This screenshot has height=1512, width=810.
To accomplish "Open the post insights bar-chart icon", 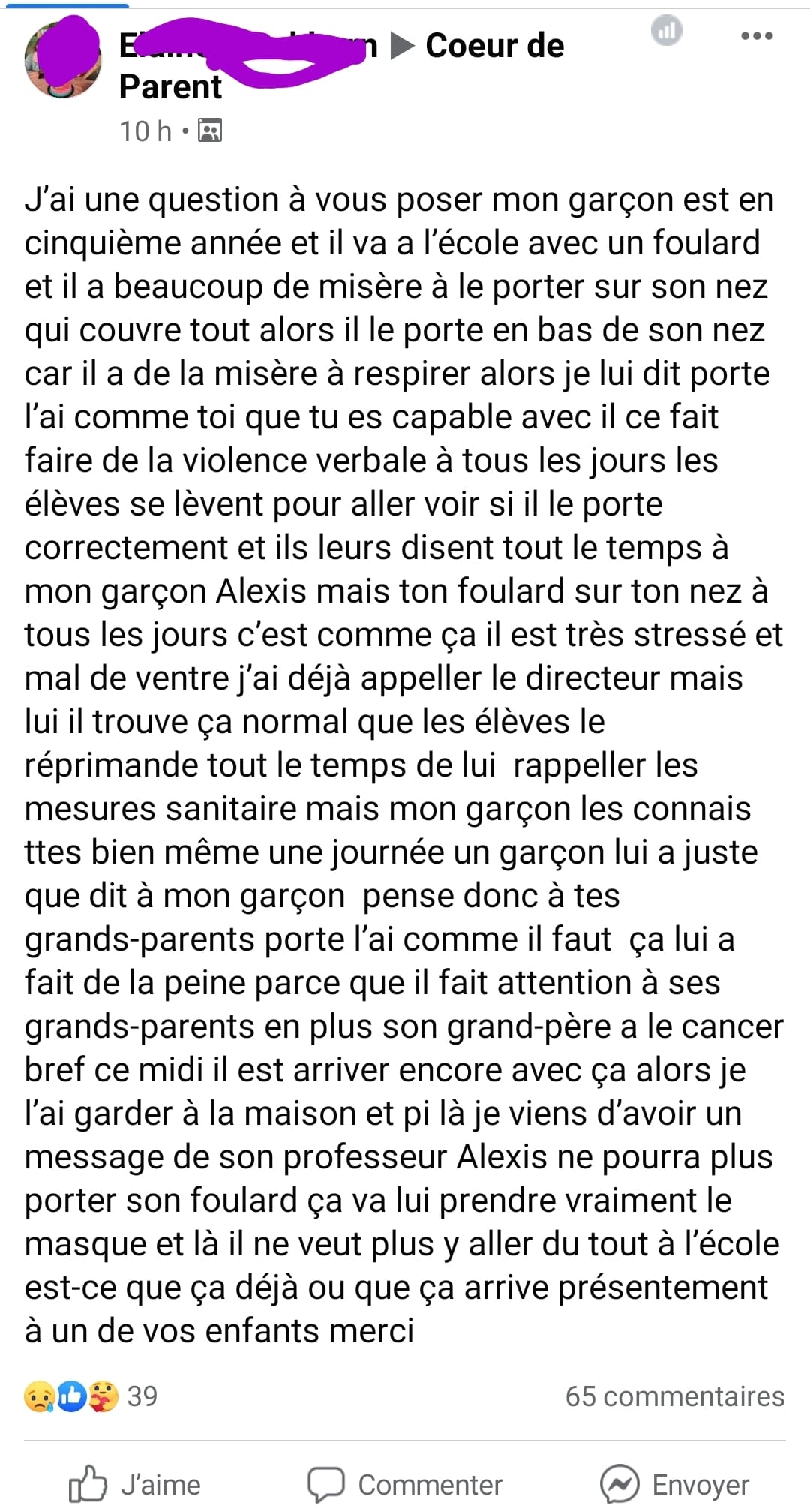I will (666, 31).
